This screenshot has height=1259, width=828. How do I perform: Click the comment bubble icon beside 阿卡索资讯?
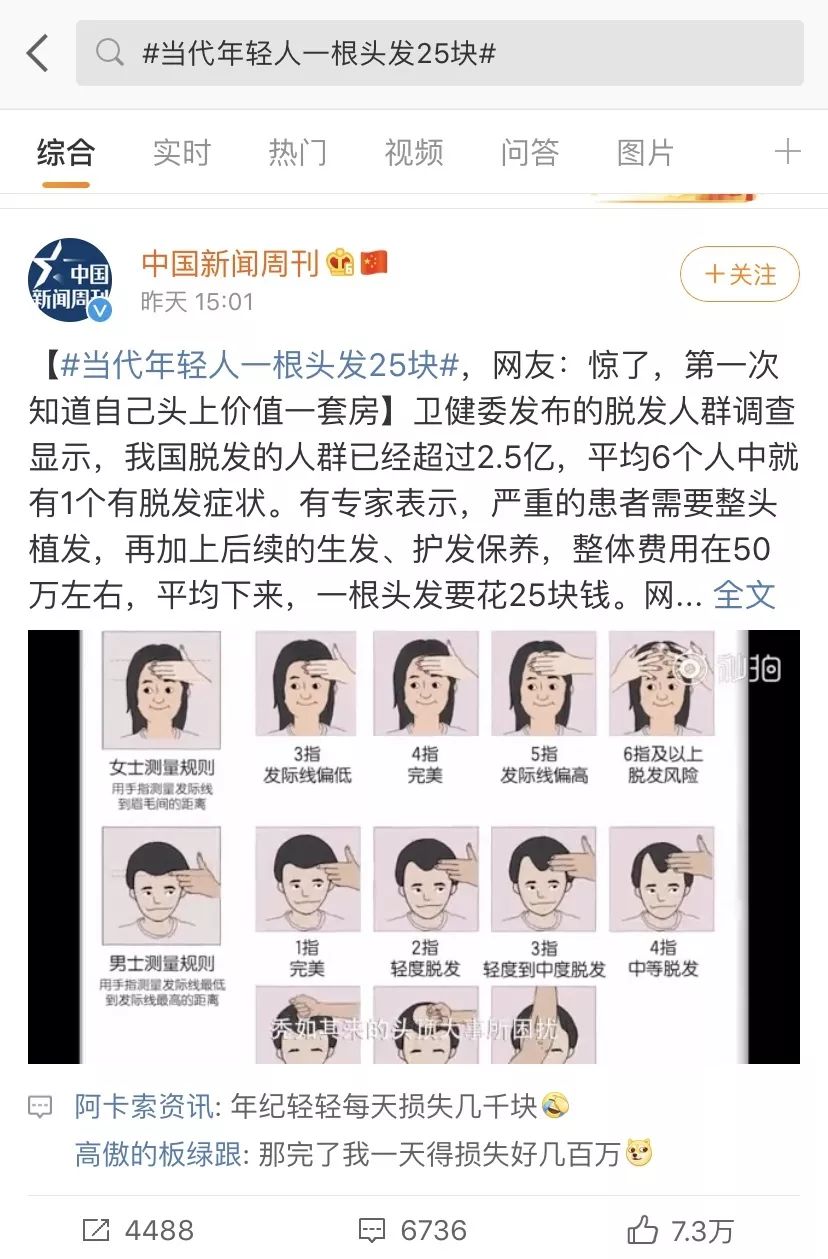(x=40, y=1106)
